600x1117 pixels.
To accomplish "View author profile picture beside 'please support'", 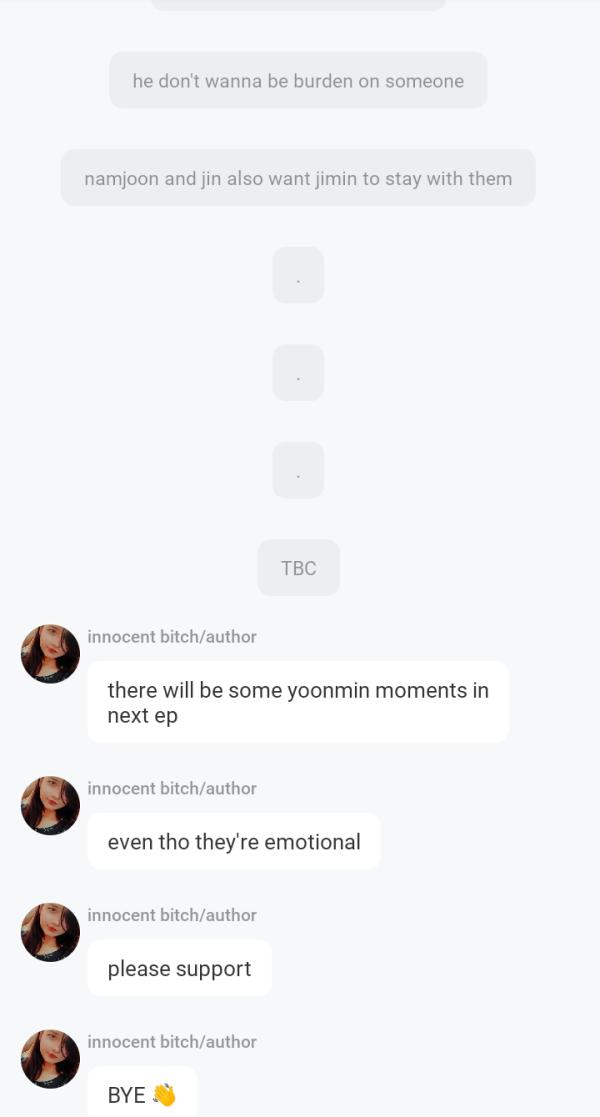I will [x=50, y=932].
